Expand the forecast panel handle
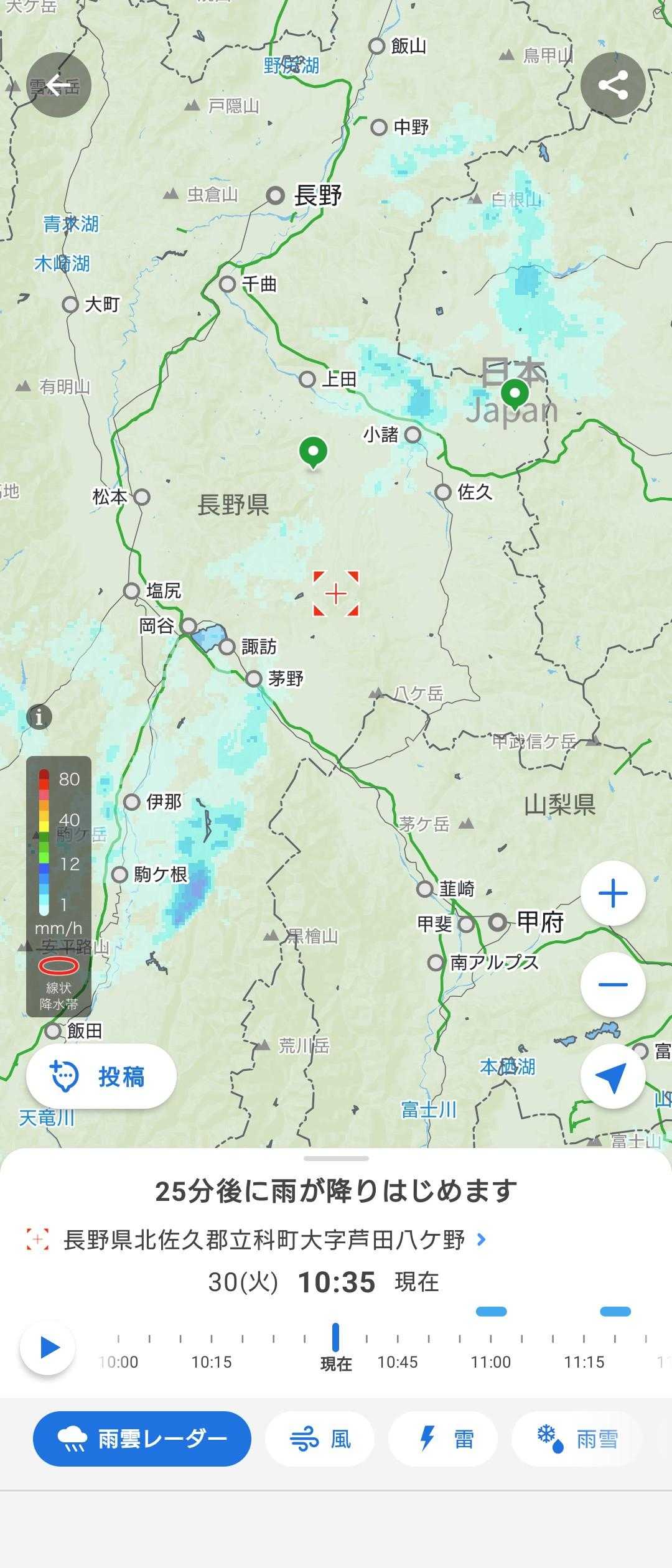672x1568 pixels. (336, 1159)
